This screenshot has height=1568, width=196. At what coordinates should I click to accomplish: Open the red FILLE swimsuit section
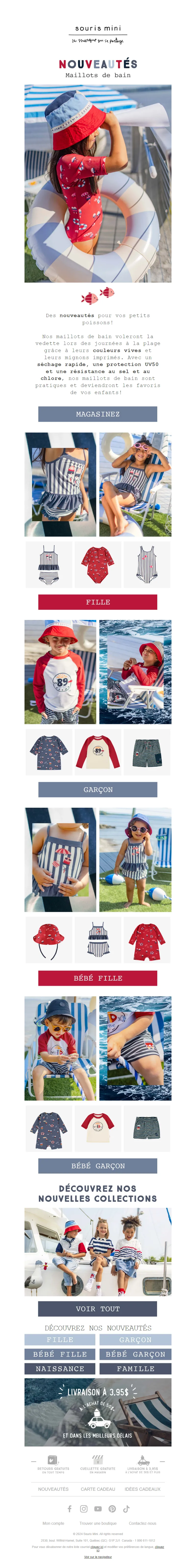98,602
